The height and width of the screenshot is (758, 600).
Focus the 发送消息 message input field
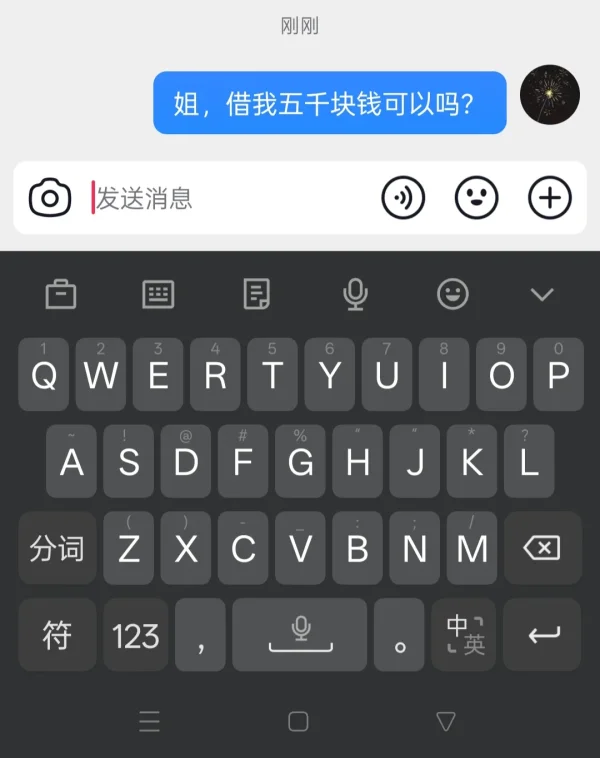(230, 198)
